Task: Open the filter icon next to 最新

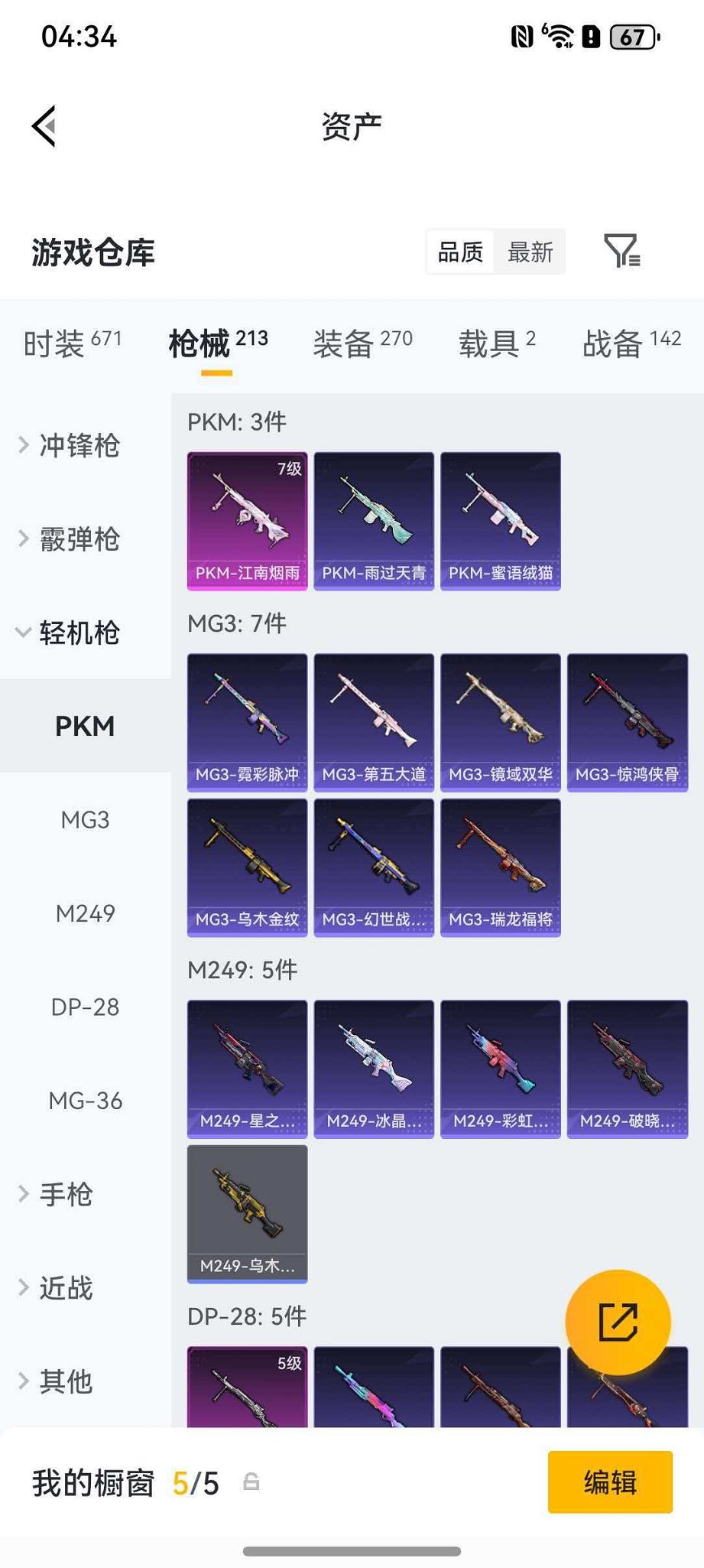Action: point(621,252)
